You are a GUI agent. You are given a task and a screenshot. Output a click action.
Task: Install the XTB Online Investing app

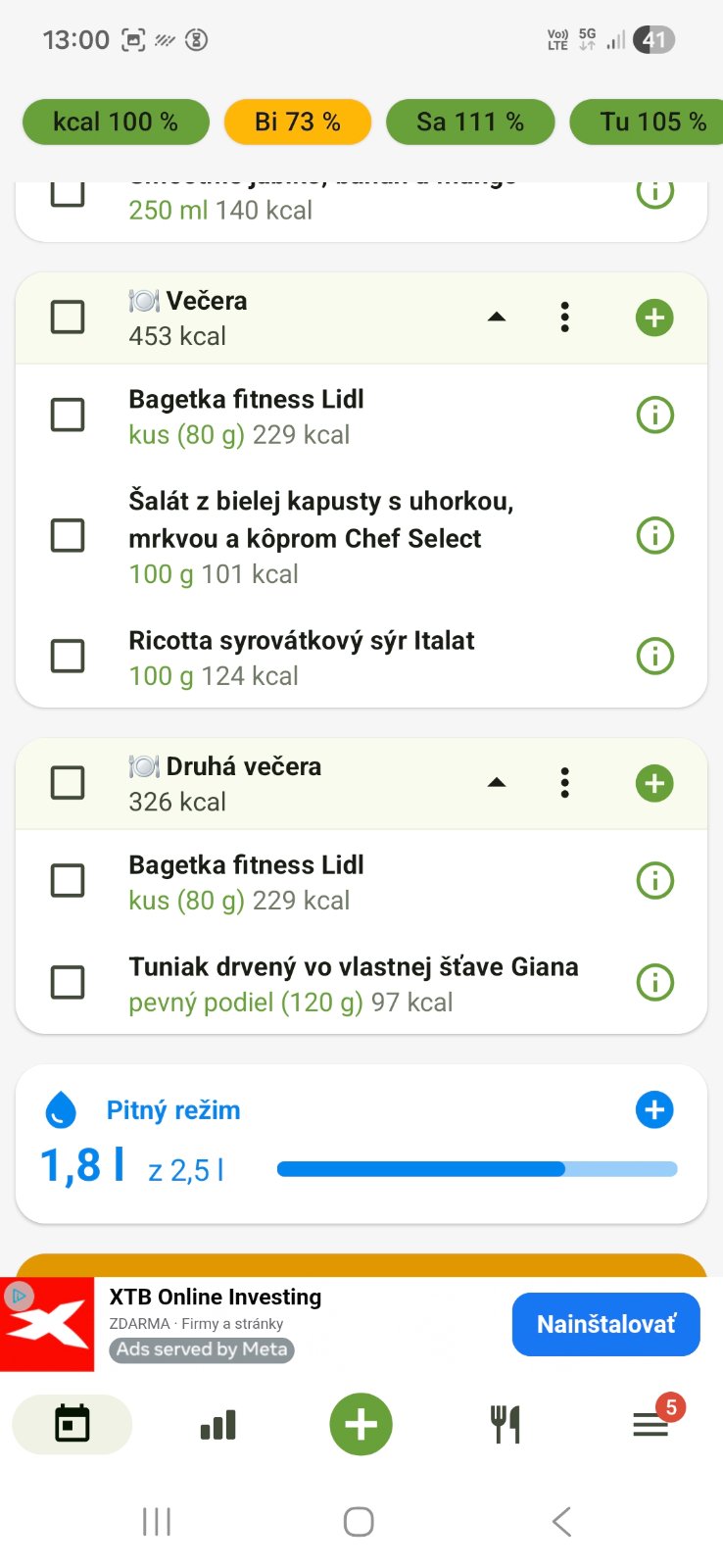pyautogui.click(x=605, y=1325)
